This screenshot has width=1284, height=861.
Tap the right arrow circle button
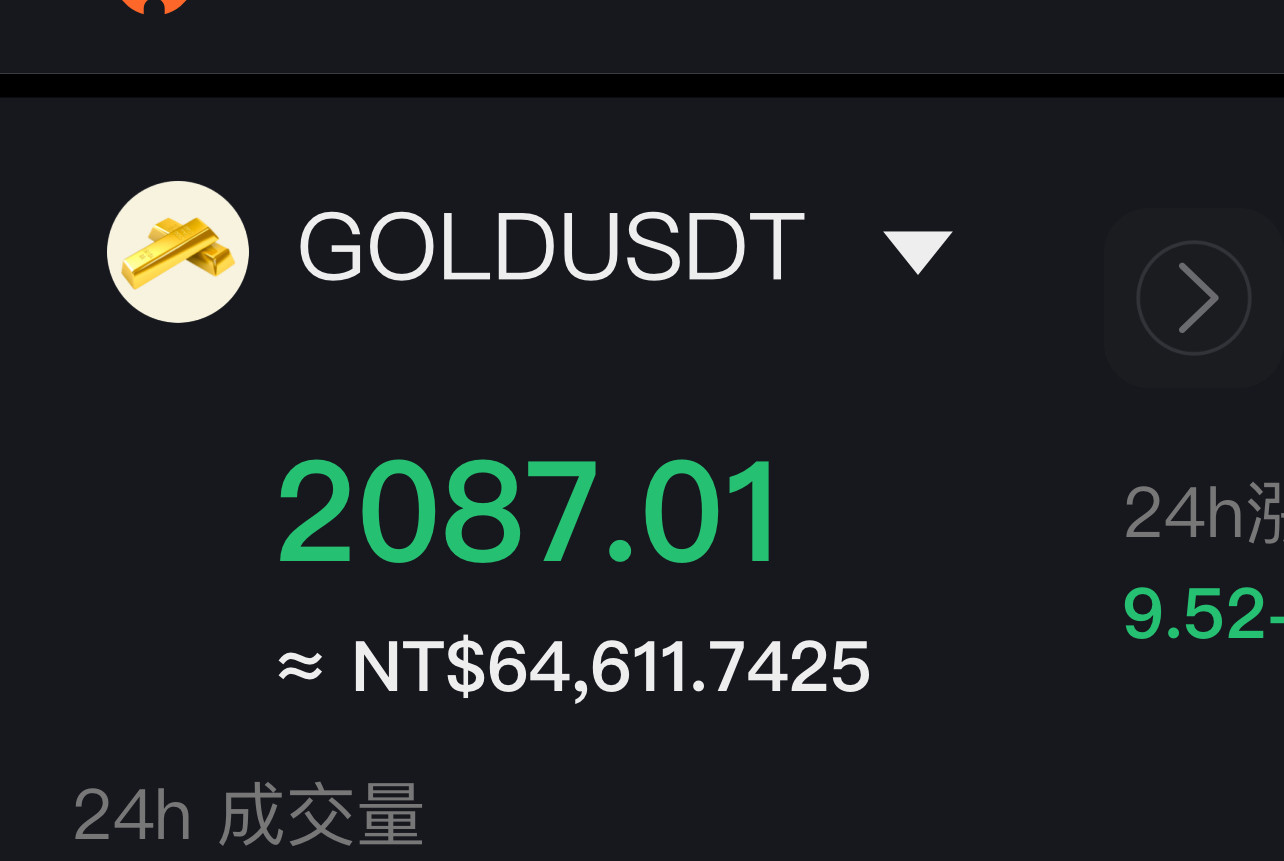[x=1193, y=298]
